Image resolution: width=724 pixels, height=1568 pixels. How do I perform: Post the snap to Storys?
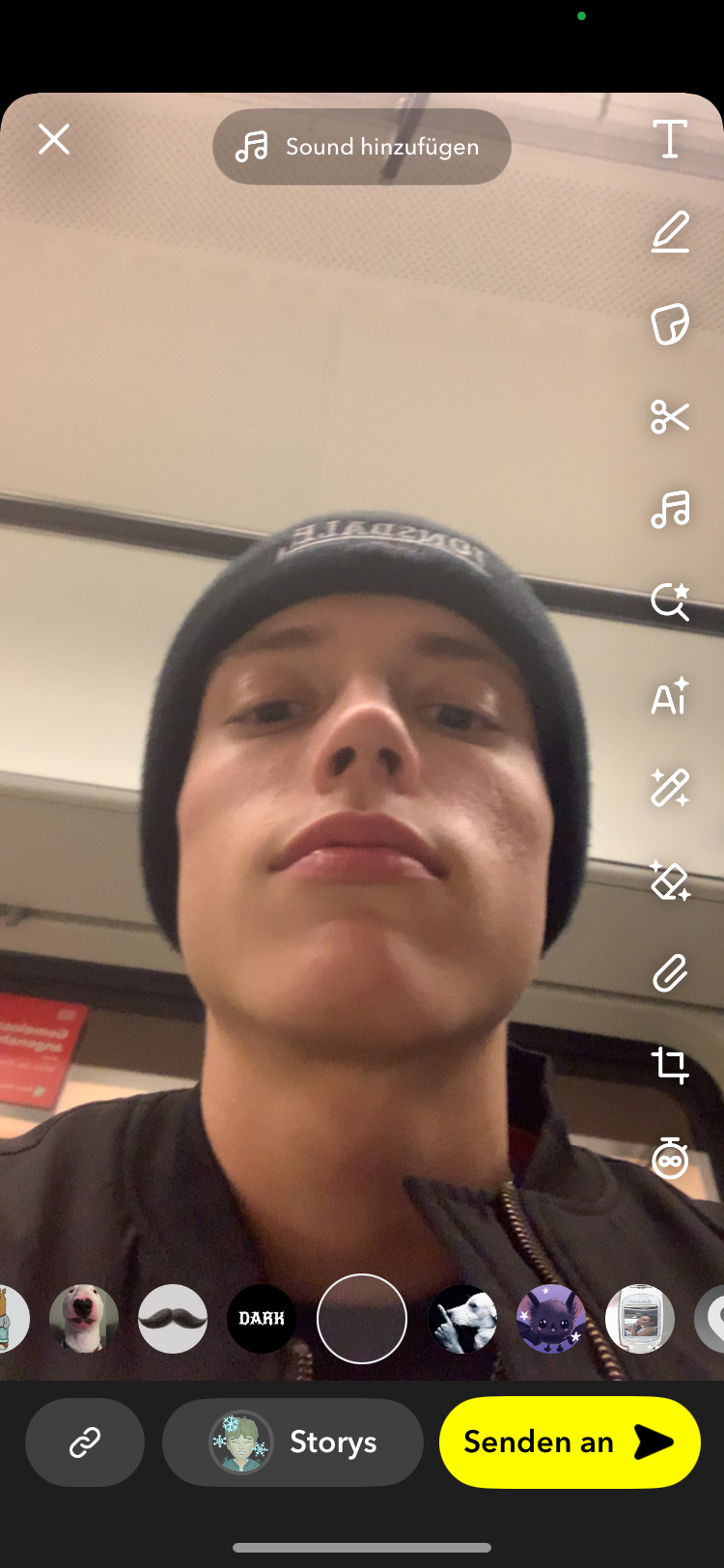point(292,1442)
